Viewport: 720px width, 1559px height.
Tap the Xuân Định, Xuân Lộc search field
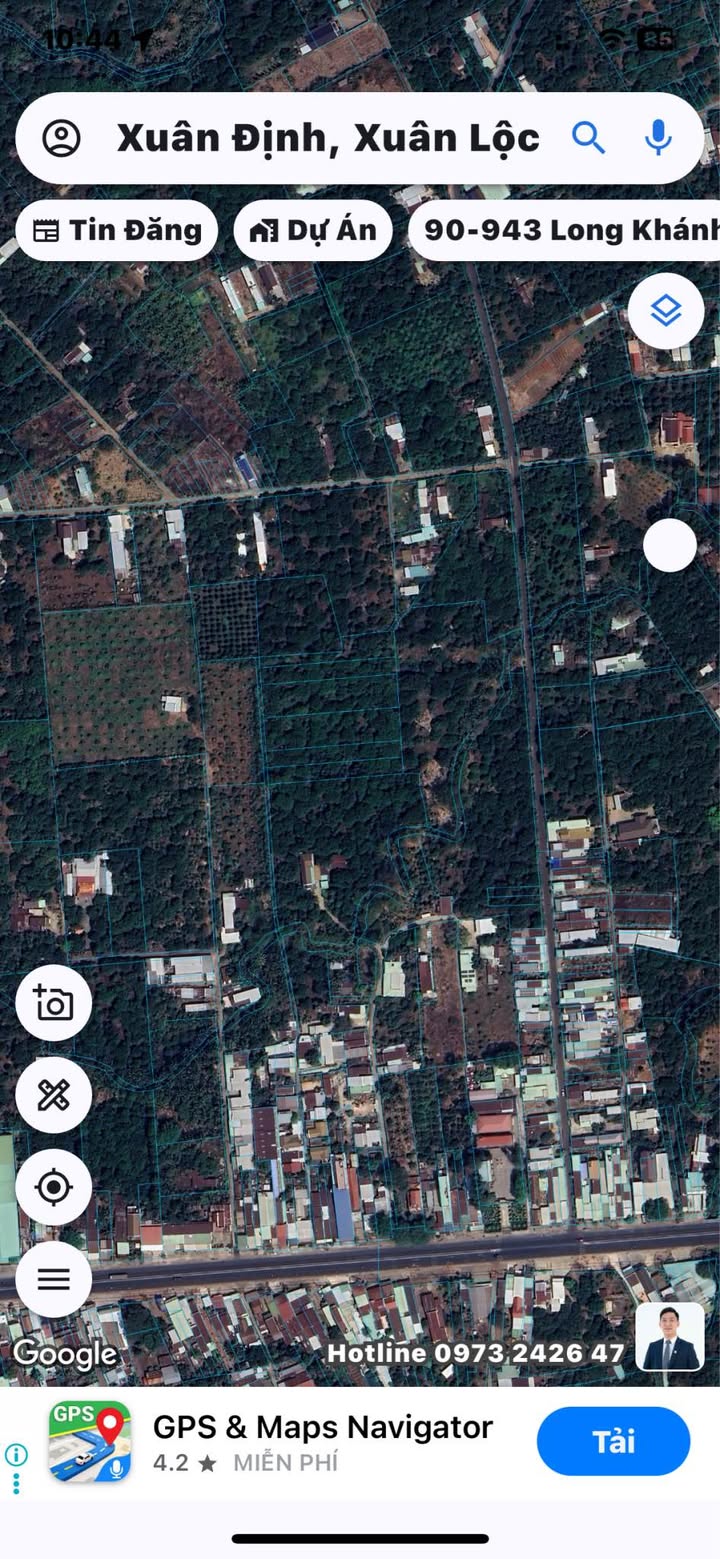click(x=328, y=138)
